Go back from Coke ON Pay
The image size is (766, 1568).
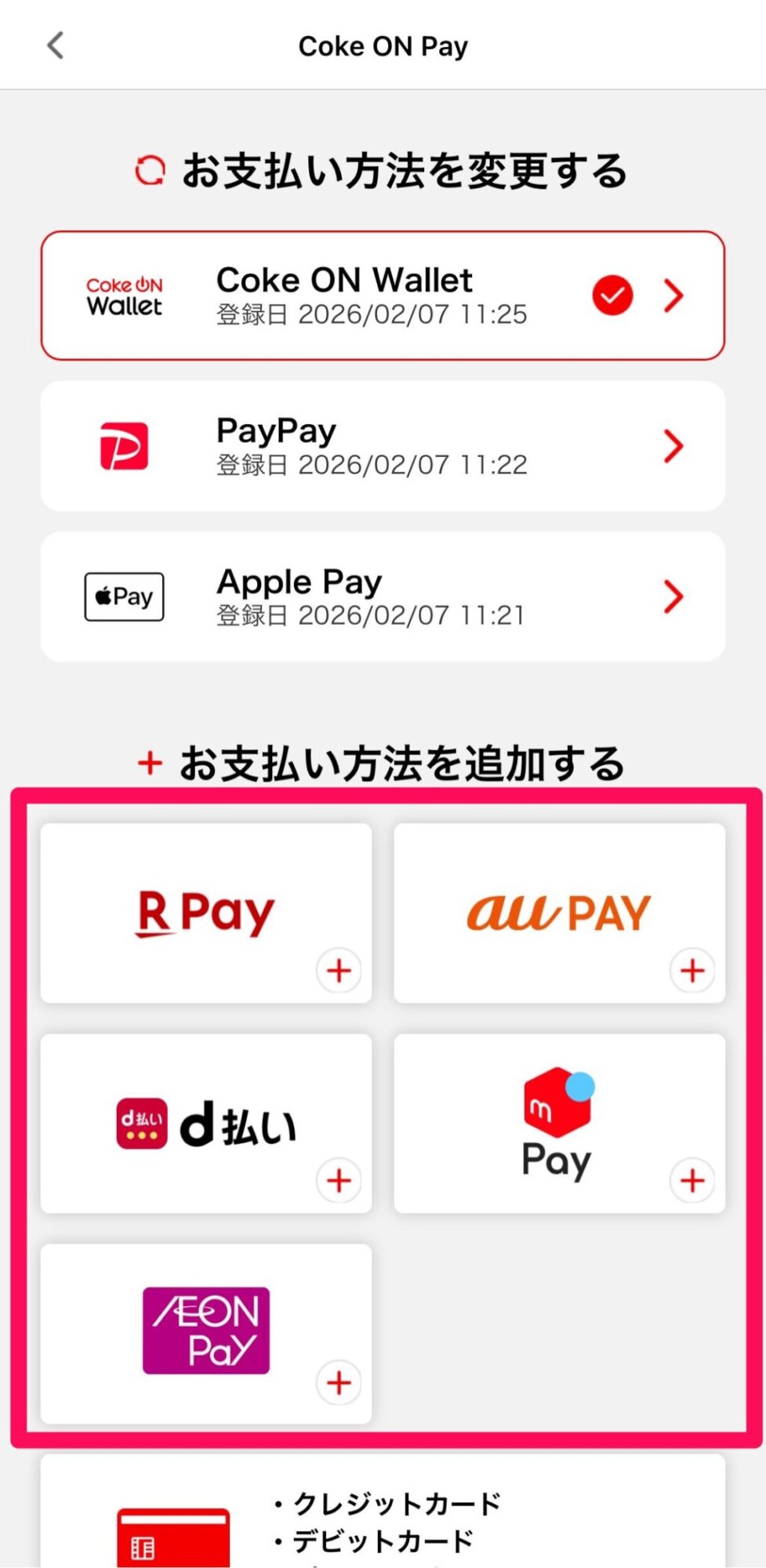pyautogui.click(x=55, y=45)
